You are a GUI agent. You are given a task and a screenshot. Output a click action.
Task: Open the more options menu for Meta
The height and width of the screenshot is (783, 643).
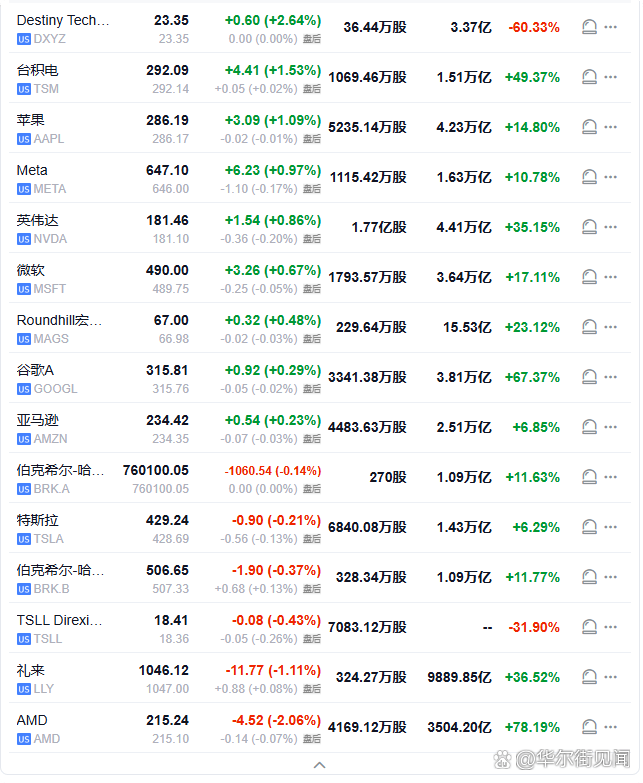(x=611, y=177)
